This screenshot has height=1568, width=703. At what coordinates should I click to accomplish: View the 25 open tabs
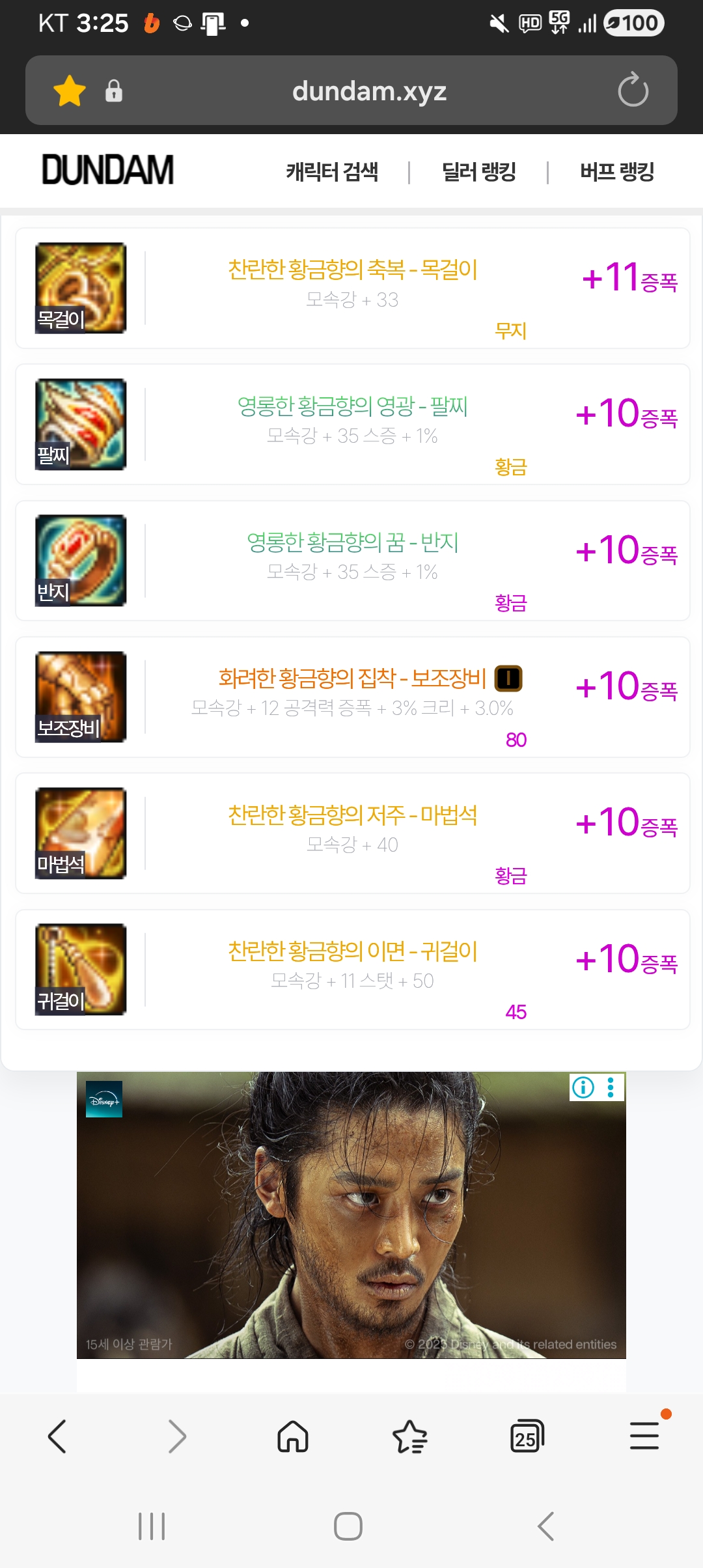527,1436
